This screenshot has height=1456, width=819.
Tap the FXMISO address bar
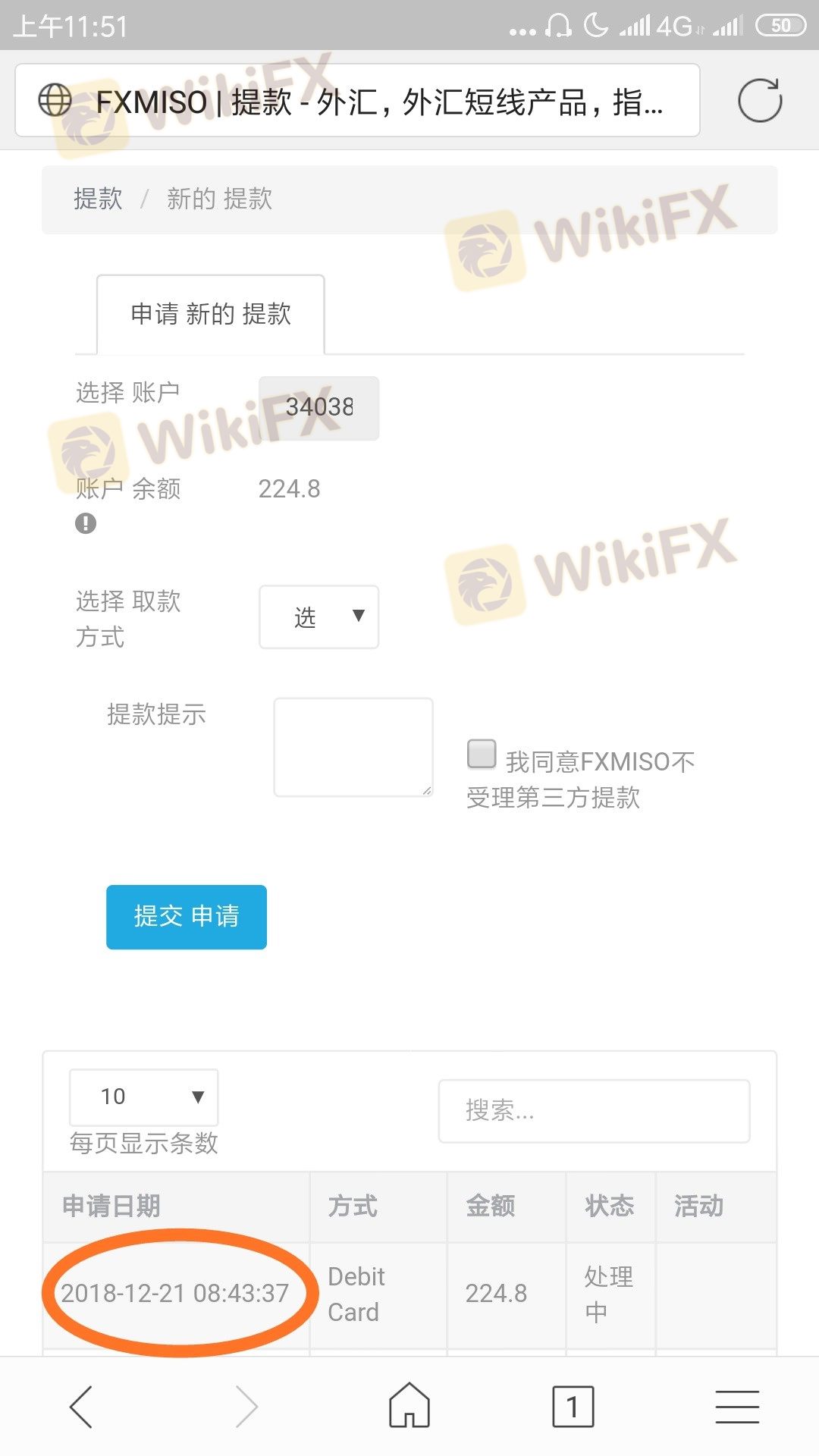357,100
